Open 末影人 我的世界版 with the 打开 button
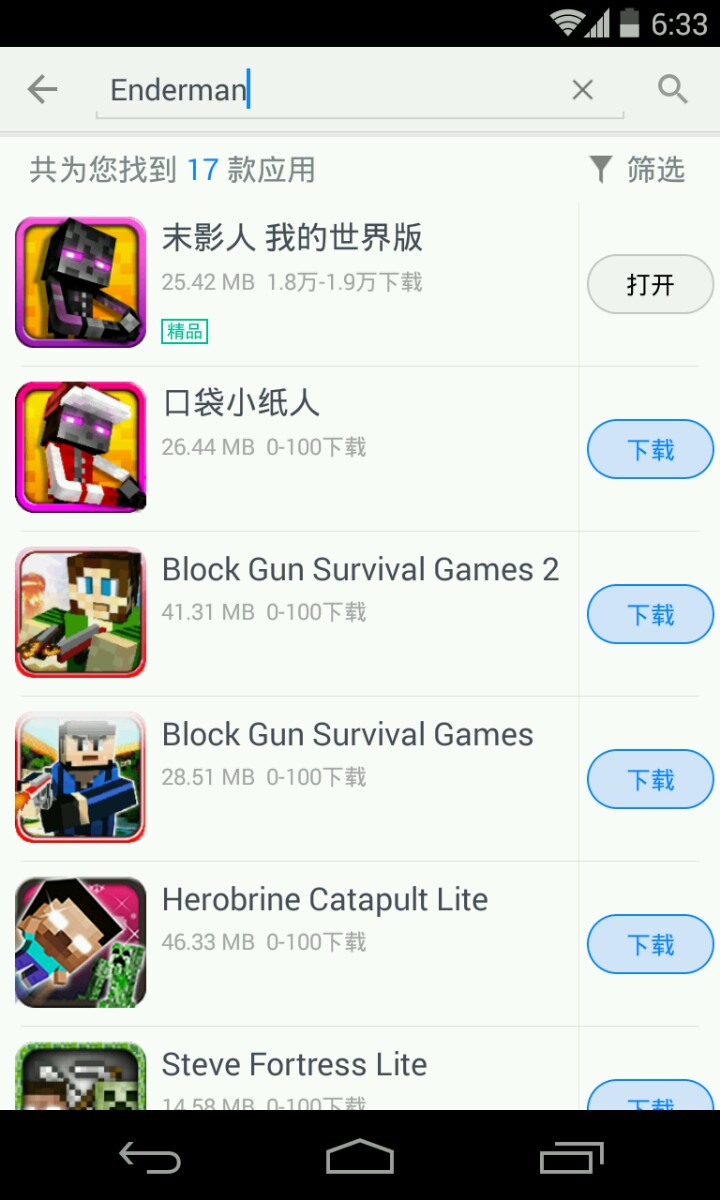 tap(650, 285)
